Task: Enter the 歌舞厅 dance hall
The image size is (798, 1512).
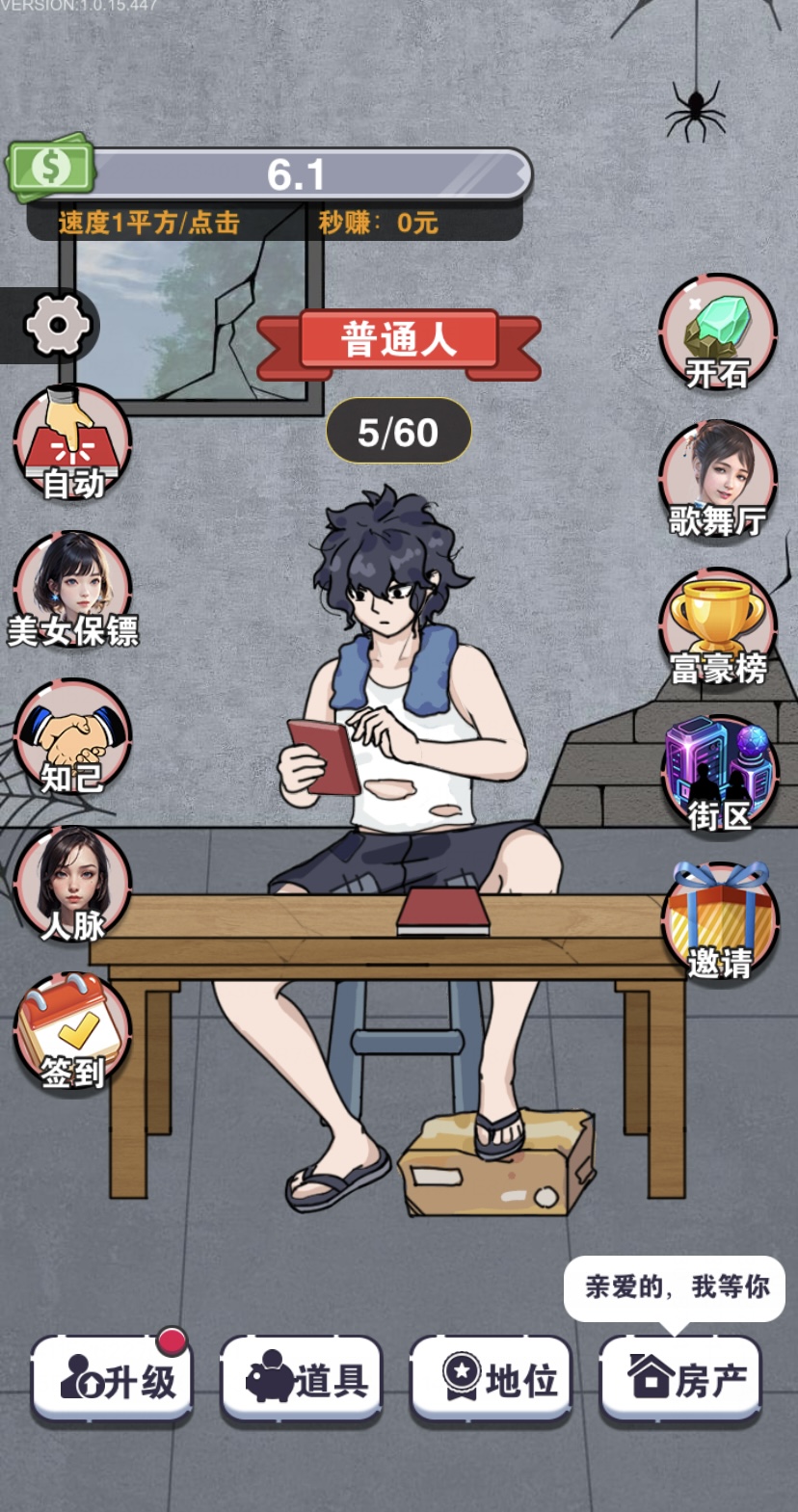Action: click(718, 479)
